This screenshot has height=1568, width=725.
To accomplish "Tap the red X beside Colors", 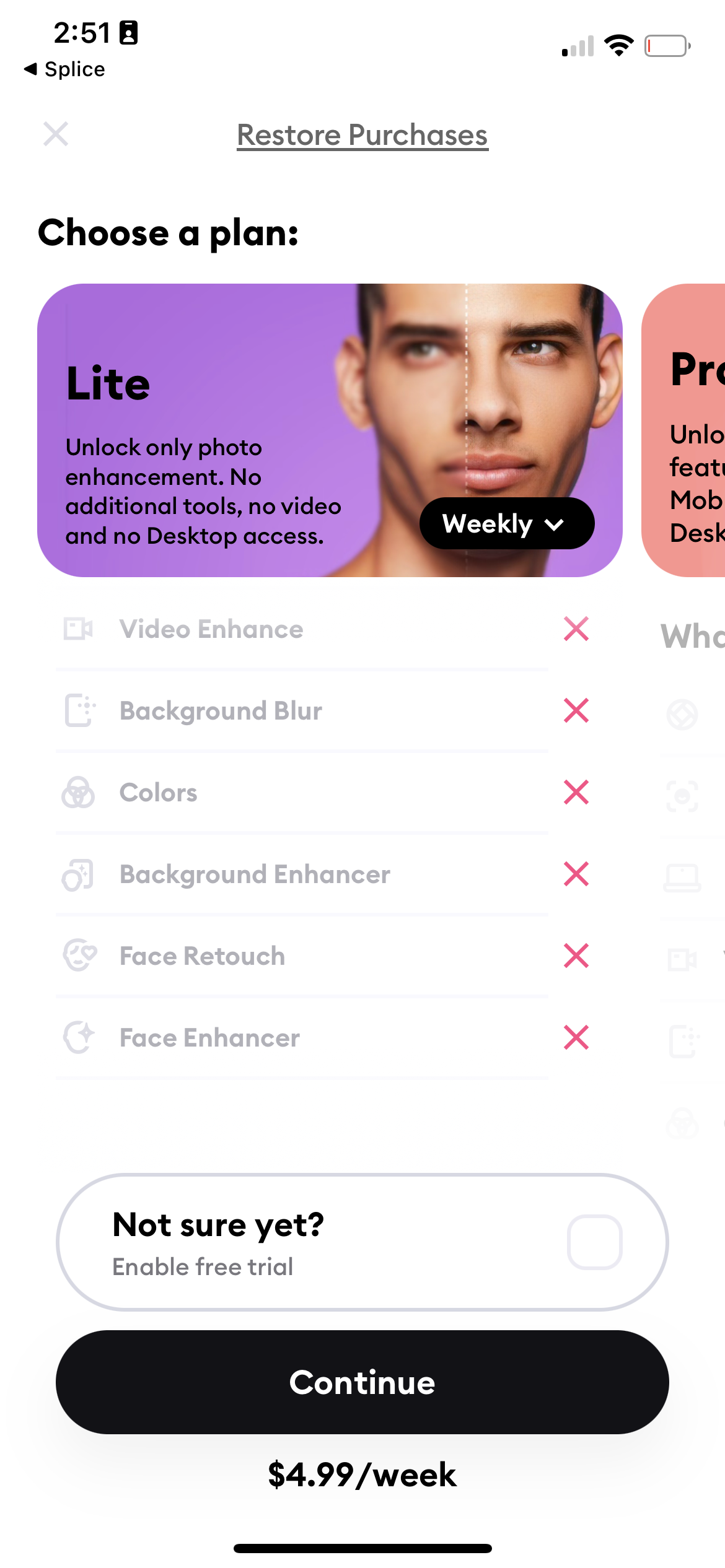I will (x=576, y=792).
